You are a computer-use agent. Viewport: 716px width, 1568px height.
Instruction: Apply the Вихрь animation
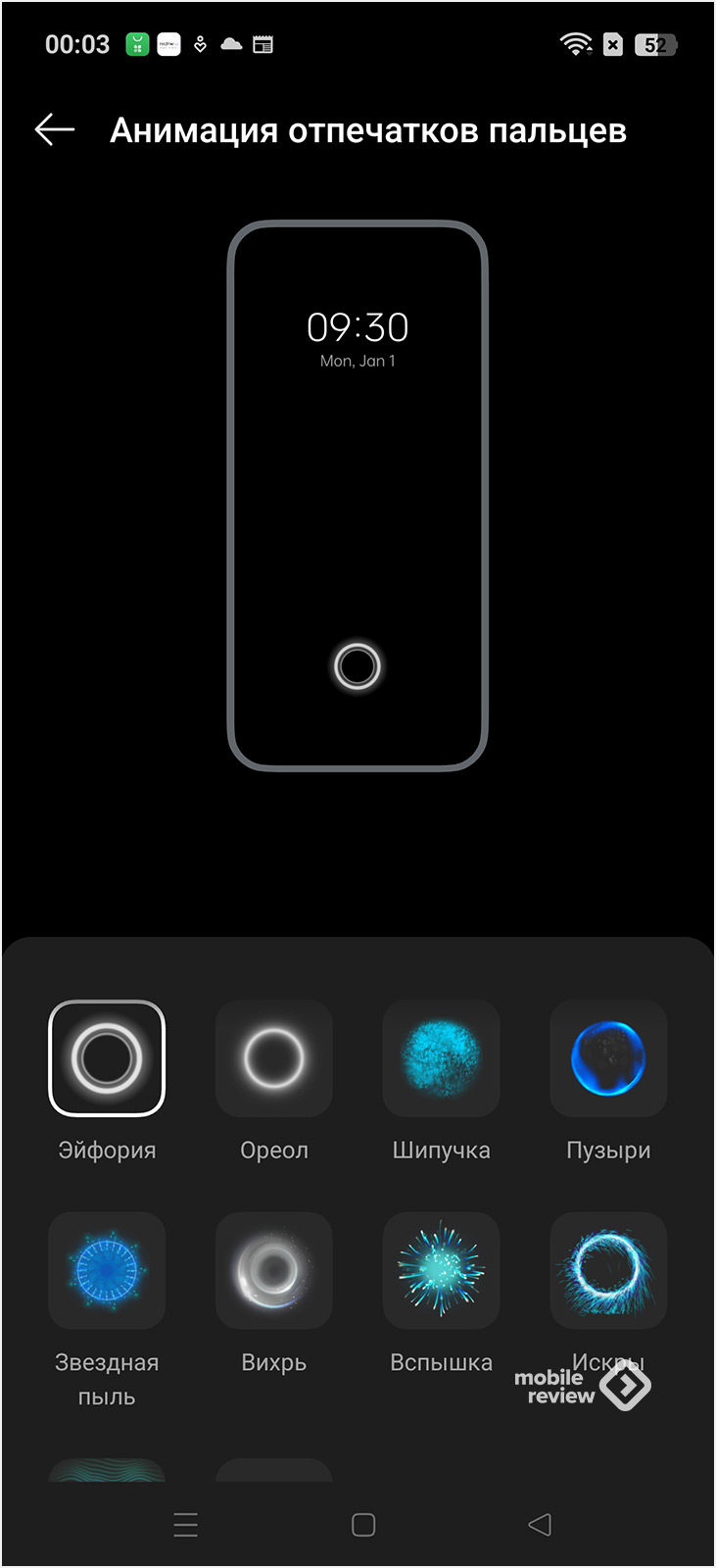point(274,1270)
